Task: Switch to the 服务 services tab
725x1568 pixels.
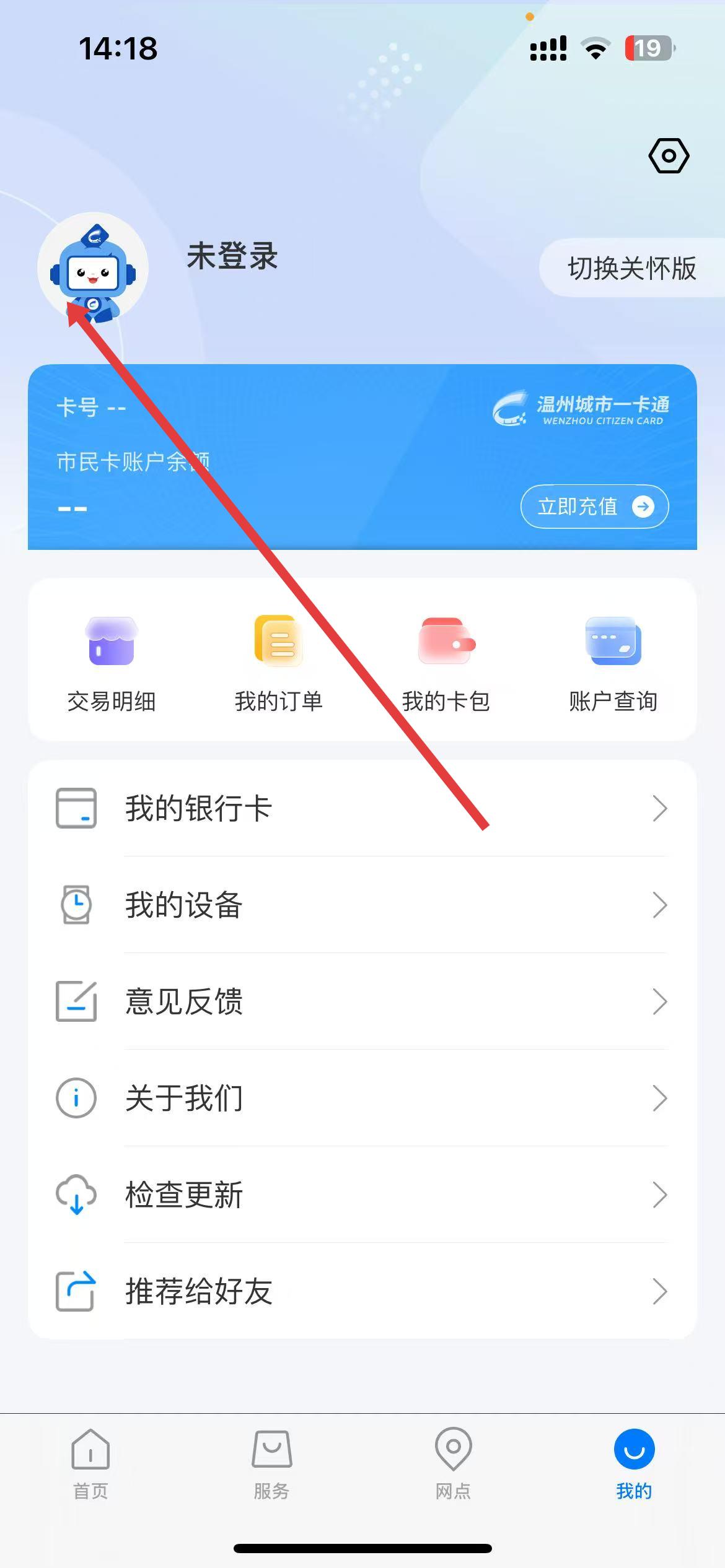Action: pos(271,1464)
